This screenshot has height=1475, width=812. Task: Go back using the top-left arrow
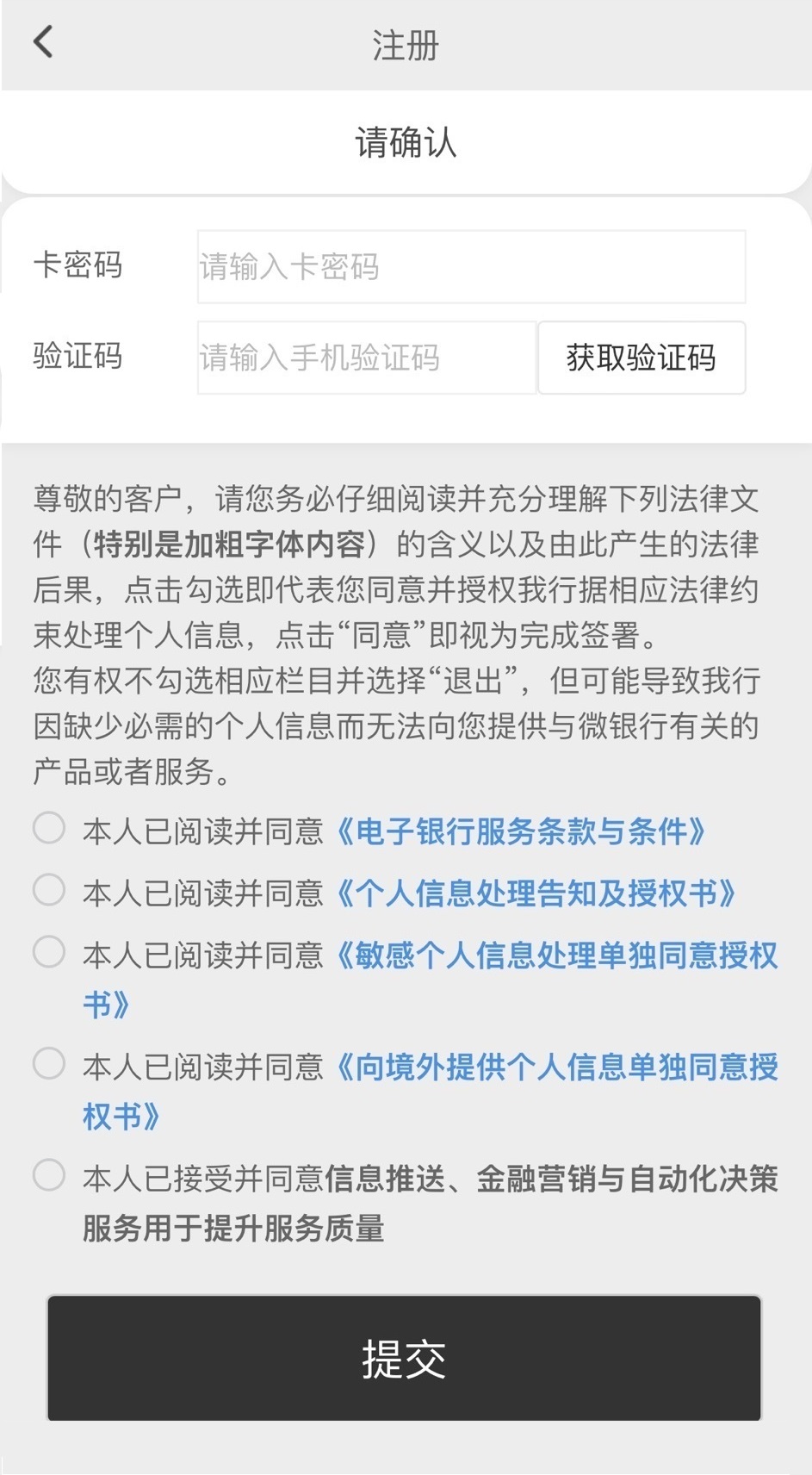coord(43,42)
